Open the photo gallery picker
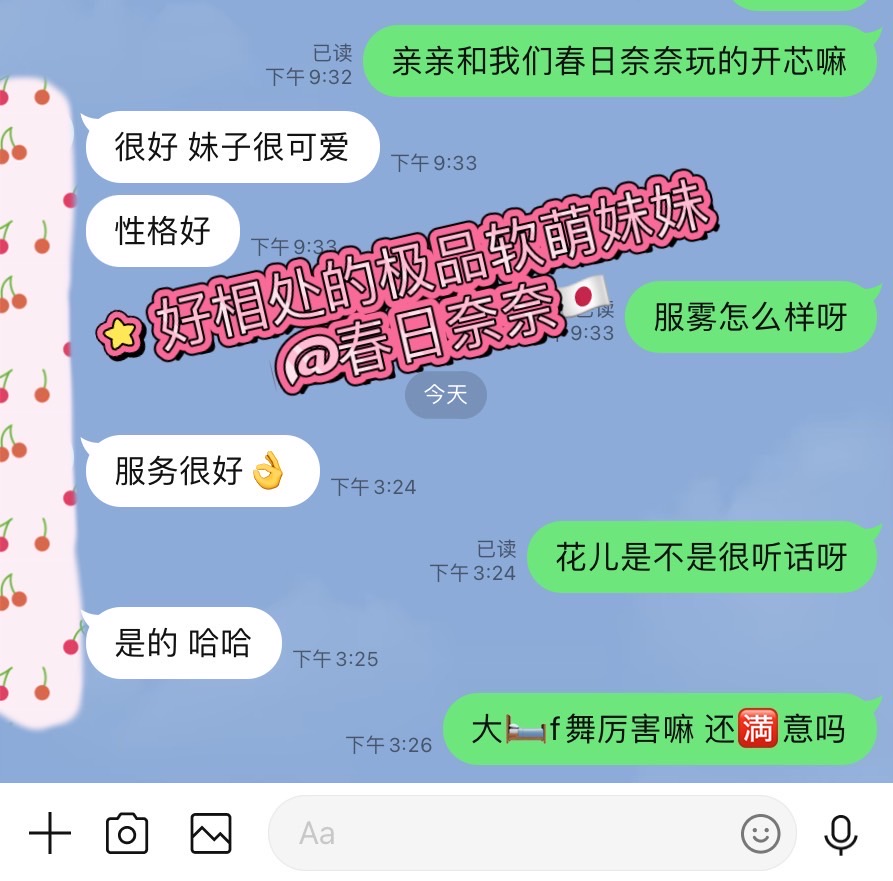The height and width of the screenshot is (881, 893). coord(211,833)
